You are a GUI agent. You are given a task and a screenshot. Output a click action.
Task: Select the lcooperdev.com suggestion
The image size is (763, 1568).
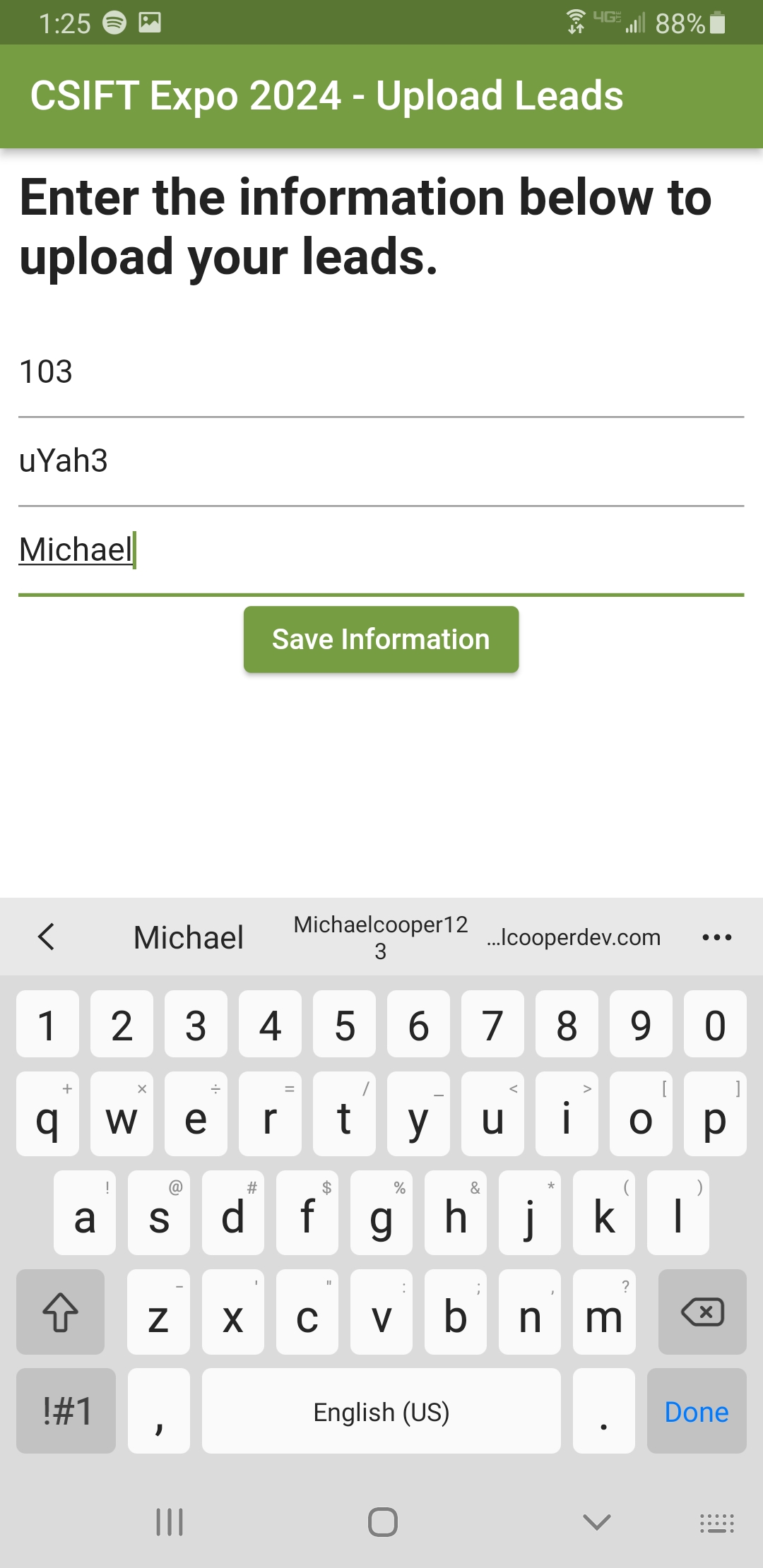pyautogui.click(x=573, y=937)
